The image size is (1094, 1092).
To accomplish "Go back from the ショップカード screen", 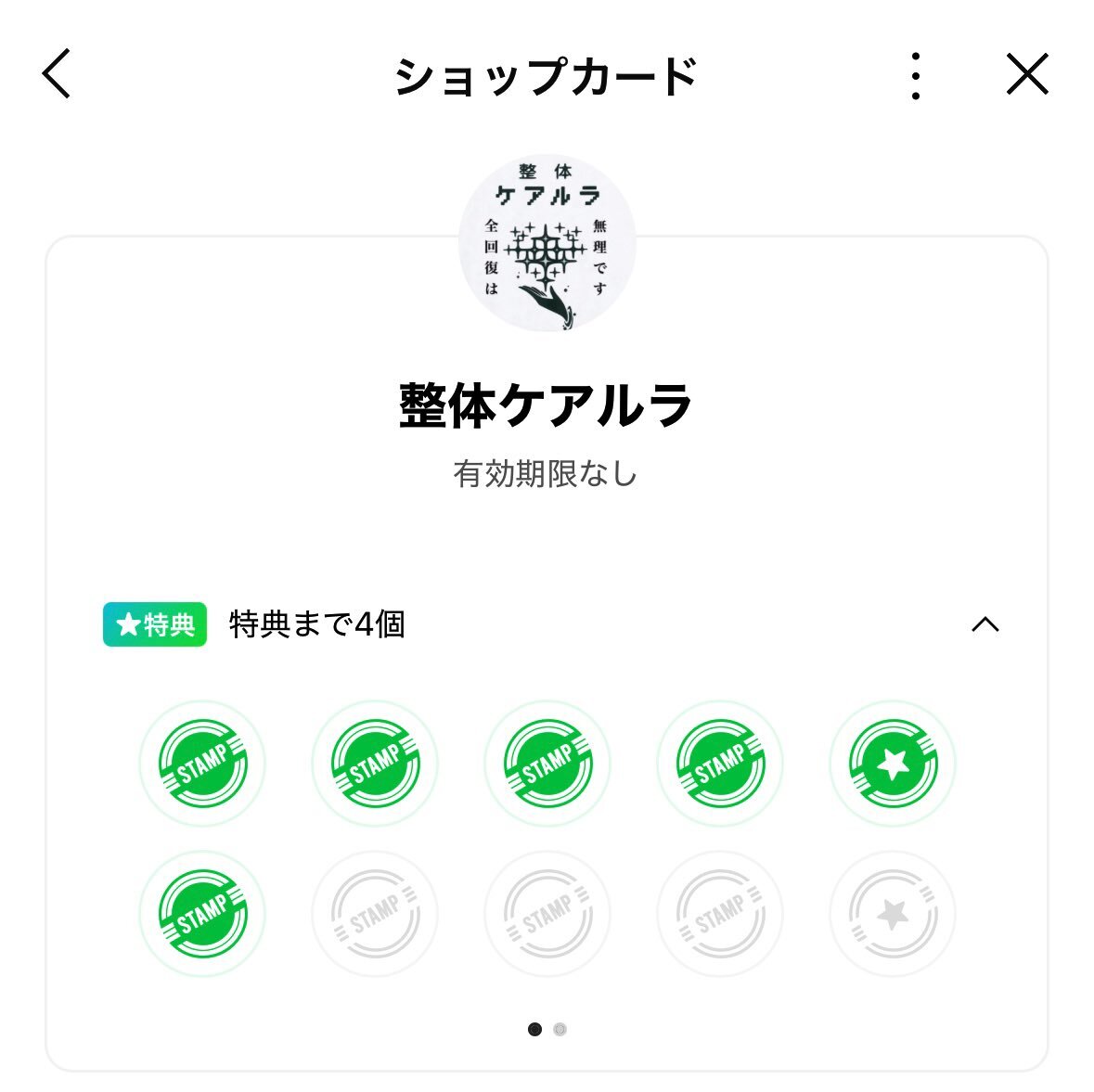I will pos(57,74).
